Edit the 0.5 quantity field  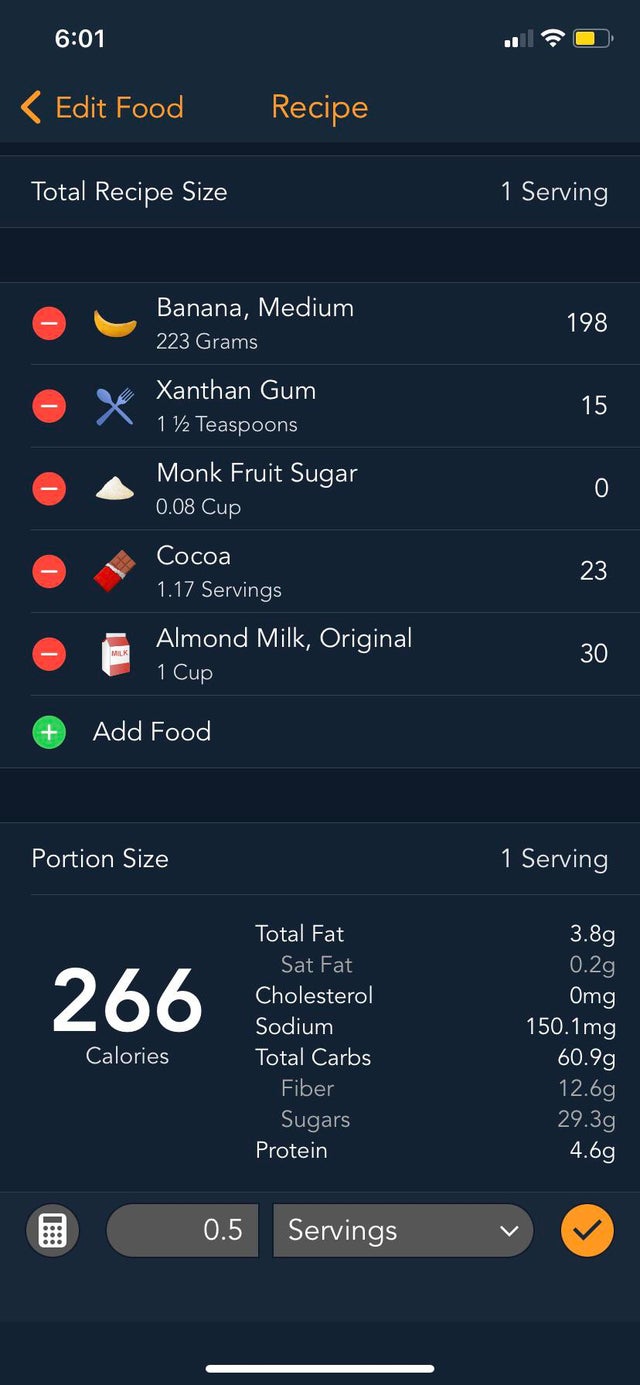[182, 1230]
